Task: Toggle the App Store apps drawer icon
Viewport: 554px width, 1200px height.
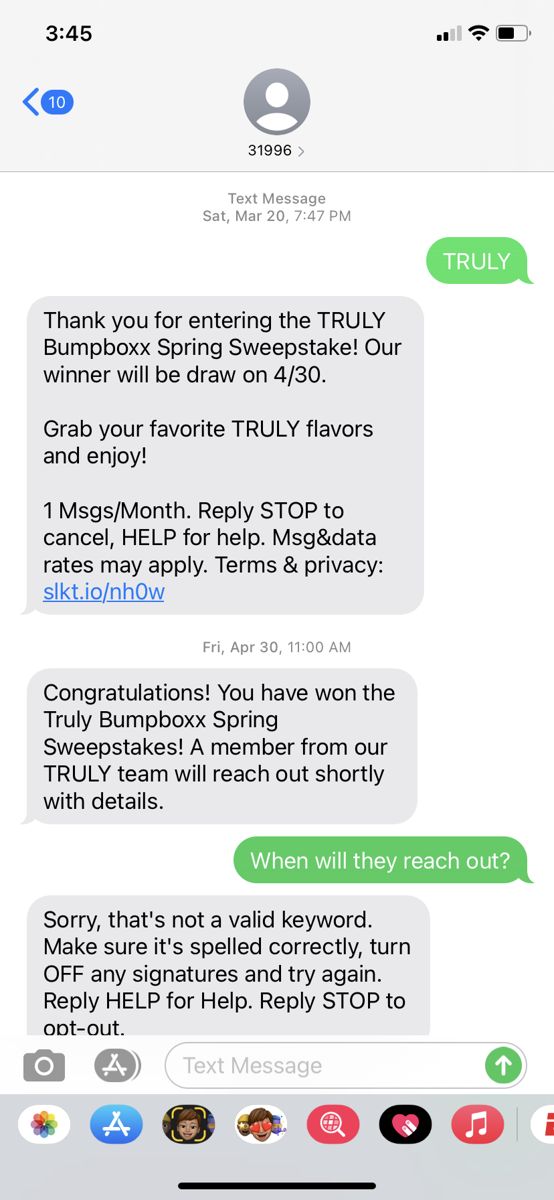Action: 117,1066
